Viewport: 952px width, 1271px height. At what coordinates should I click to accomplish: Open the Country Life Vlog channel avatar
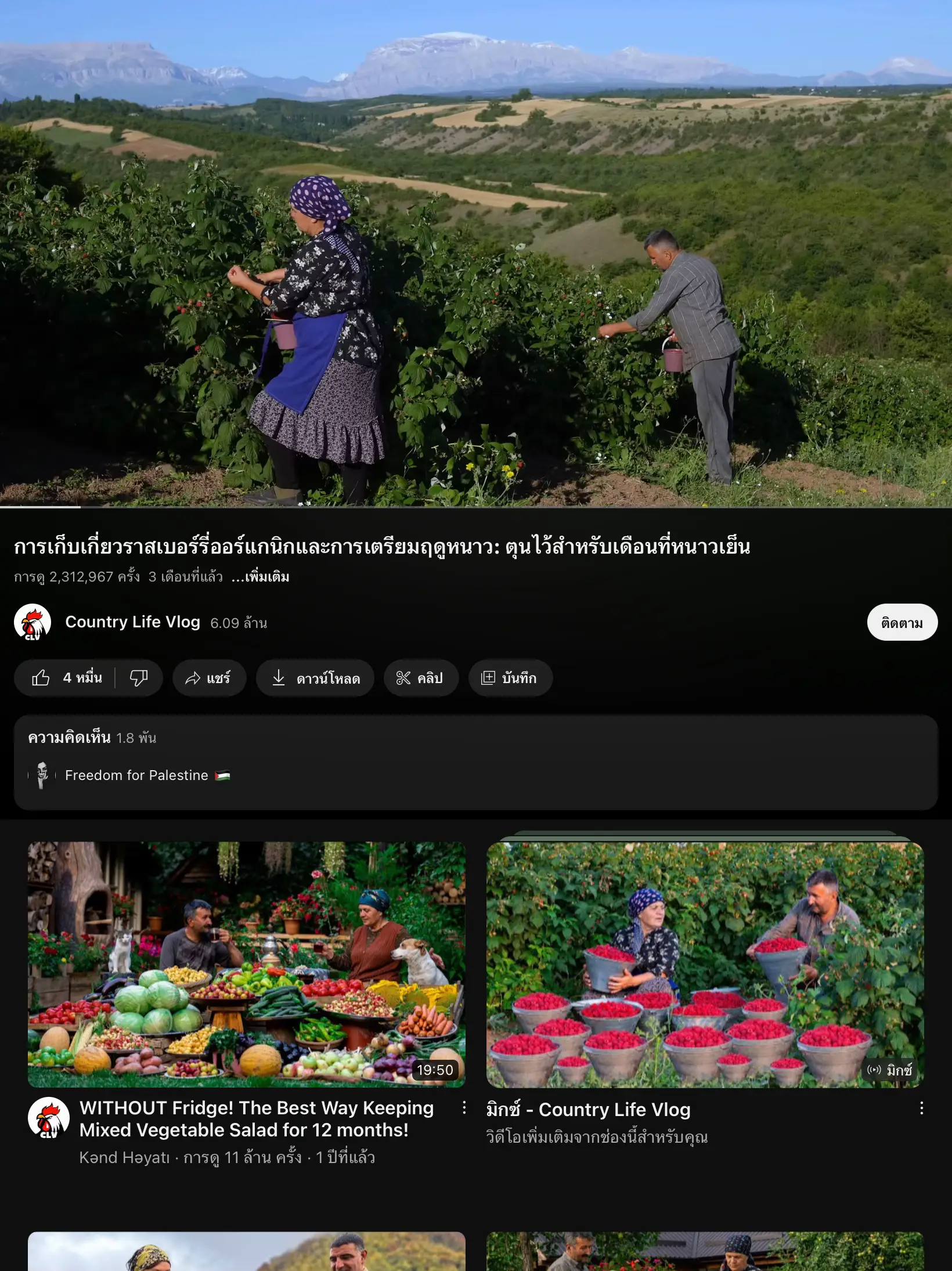click(x=33, y=622)
